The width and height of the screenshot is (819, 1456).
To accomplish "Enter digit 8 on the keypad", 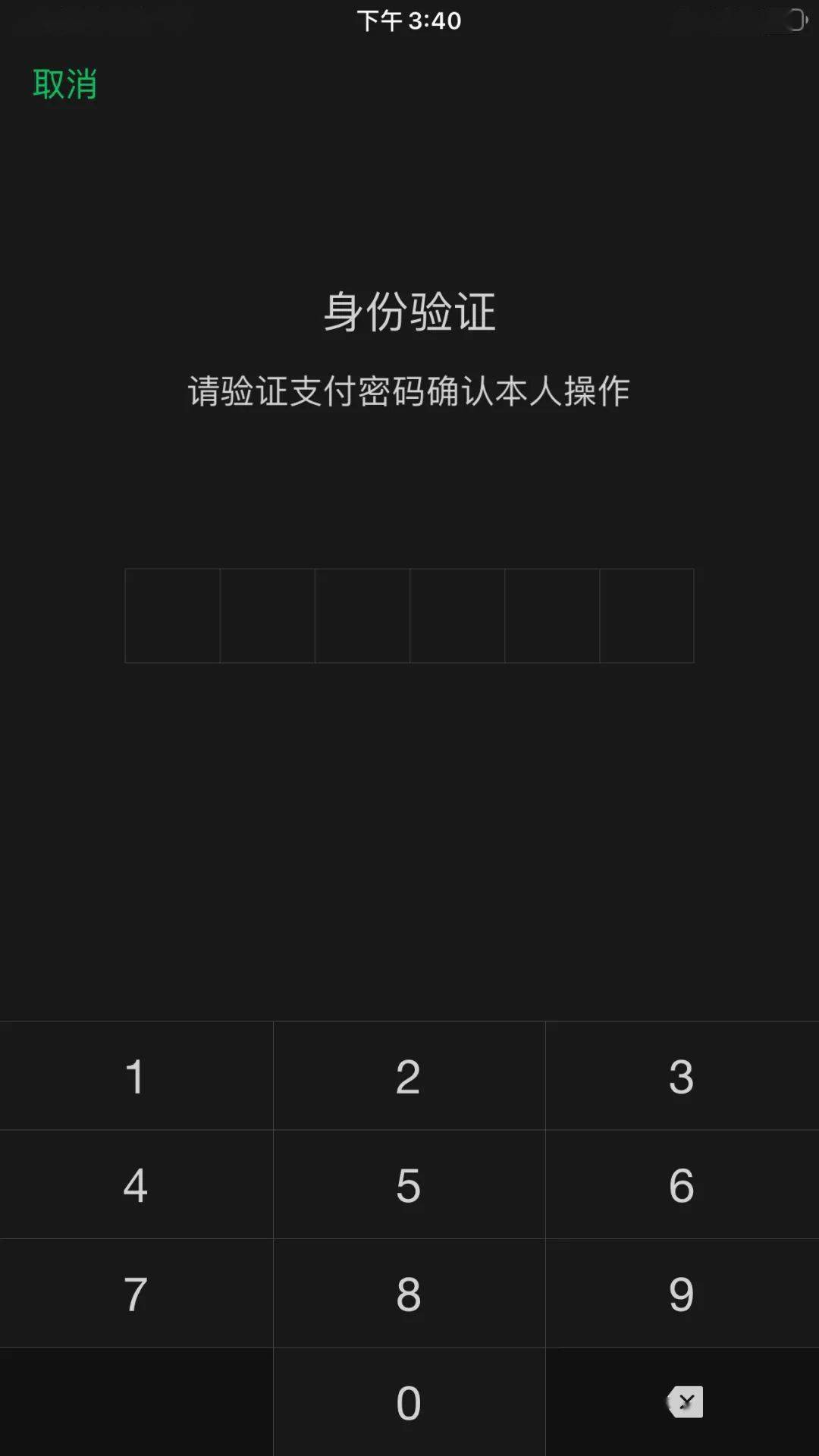I will pos(409,1294).
